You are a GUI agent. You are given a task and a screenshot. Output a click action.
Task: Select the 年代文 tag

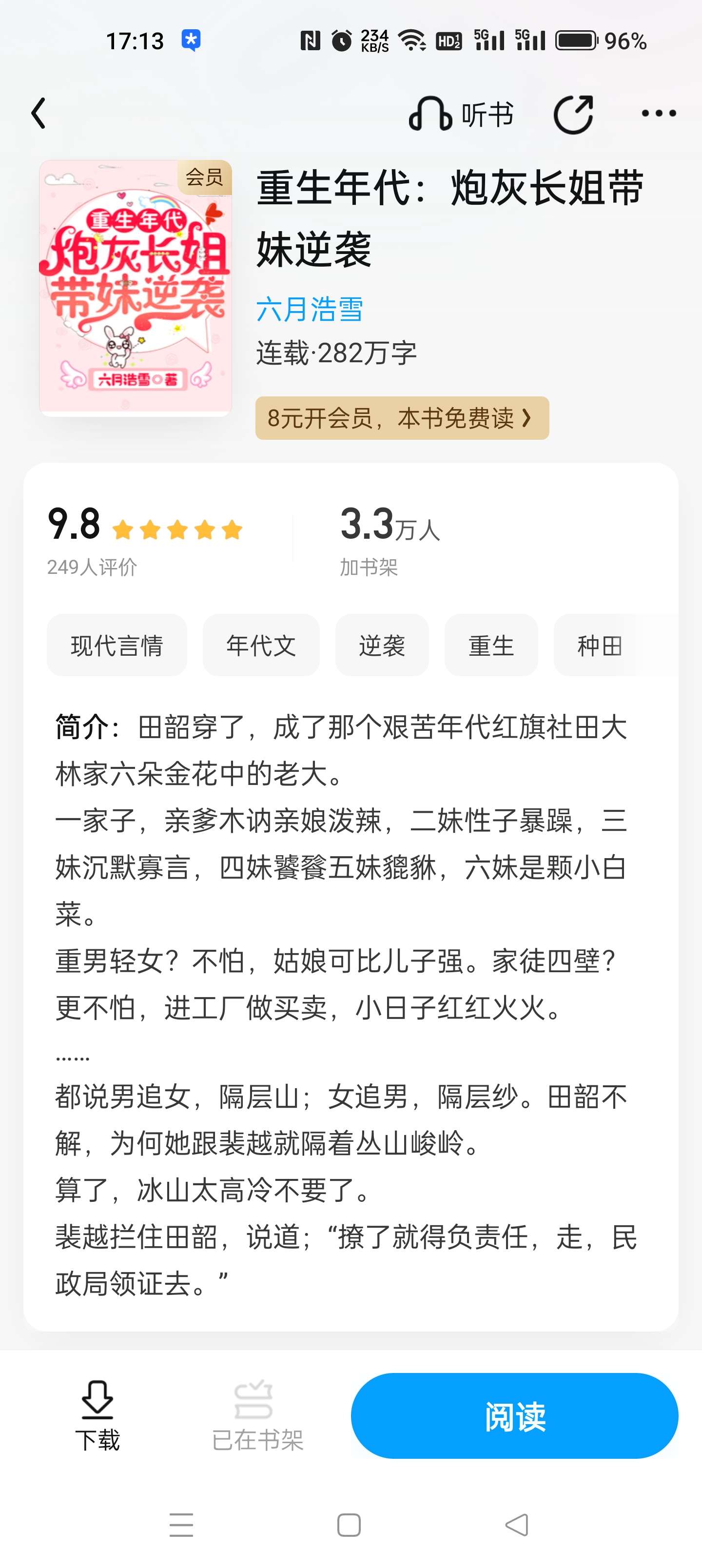click(x=261, y=645)
